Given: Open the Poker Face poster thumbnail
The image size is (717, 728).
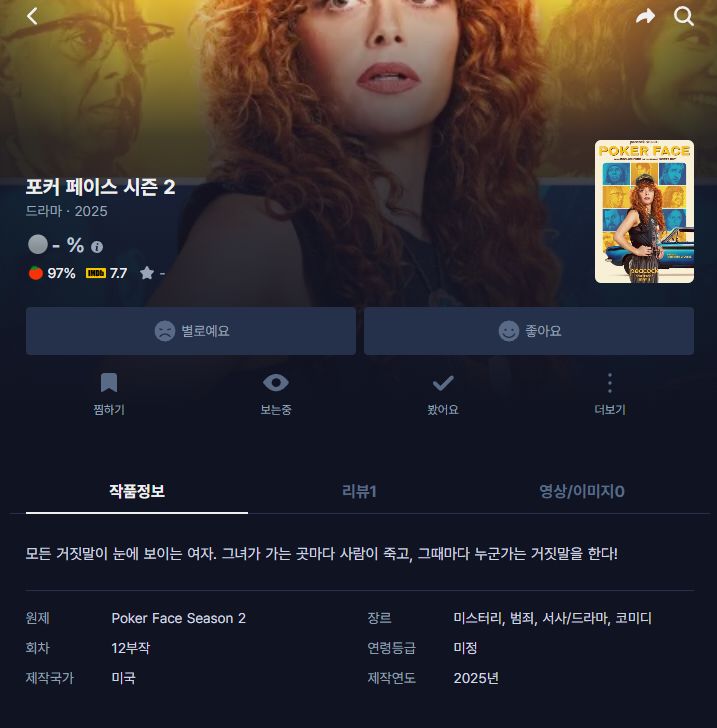Looking at the screenshot, I should click(x=644, y=211).
